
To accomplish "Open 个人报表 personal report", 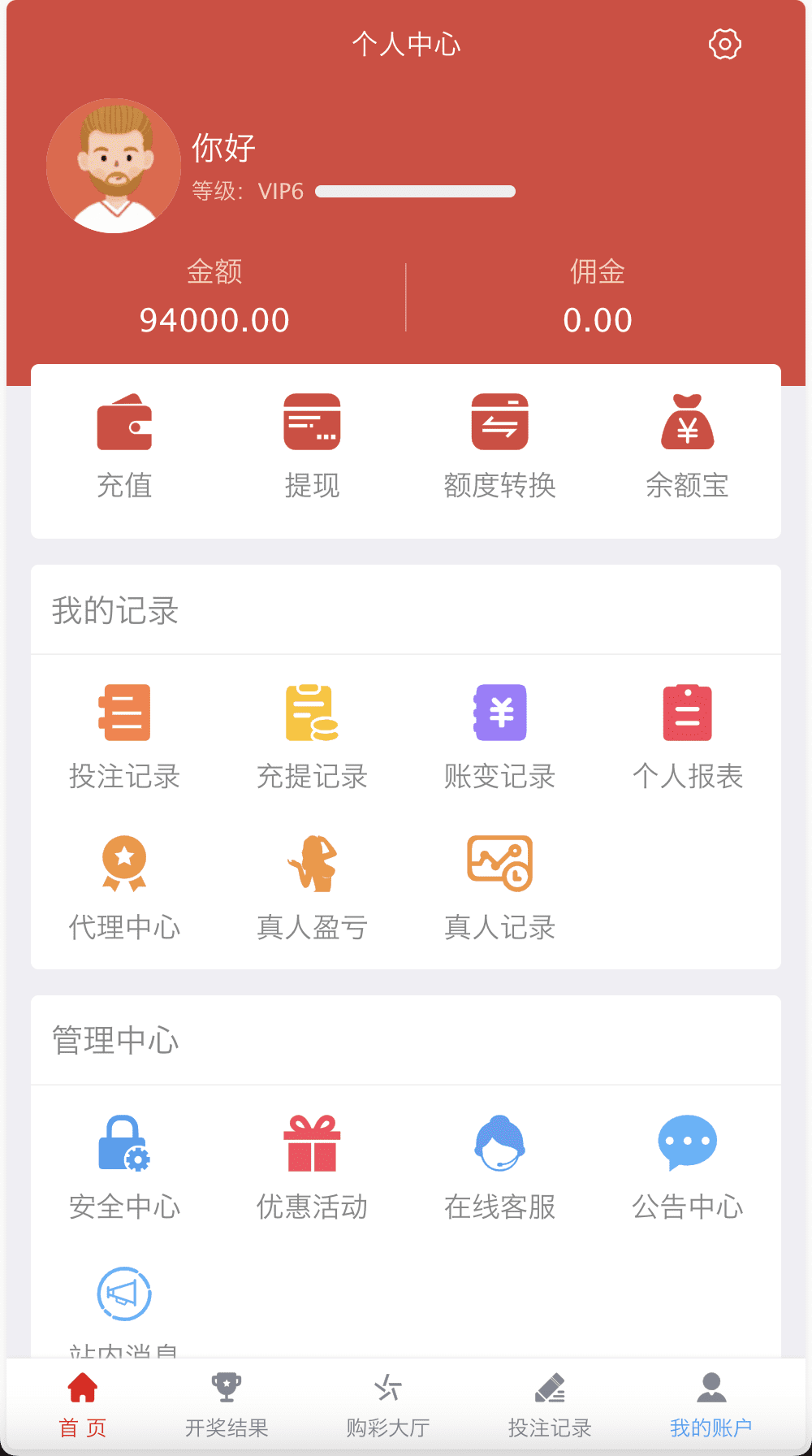I will pos(687,737).
